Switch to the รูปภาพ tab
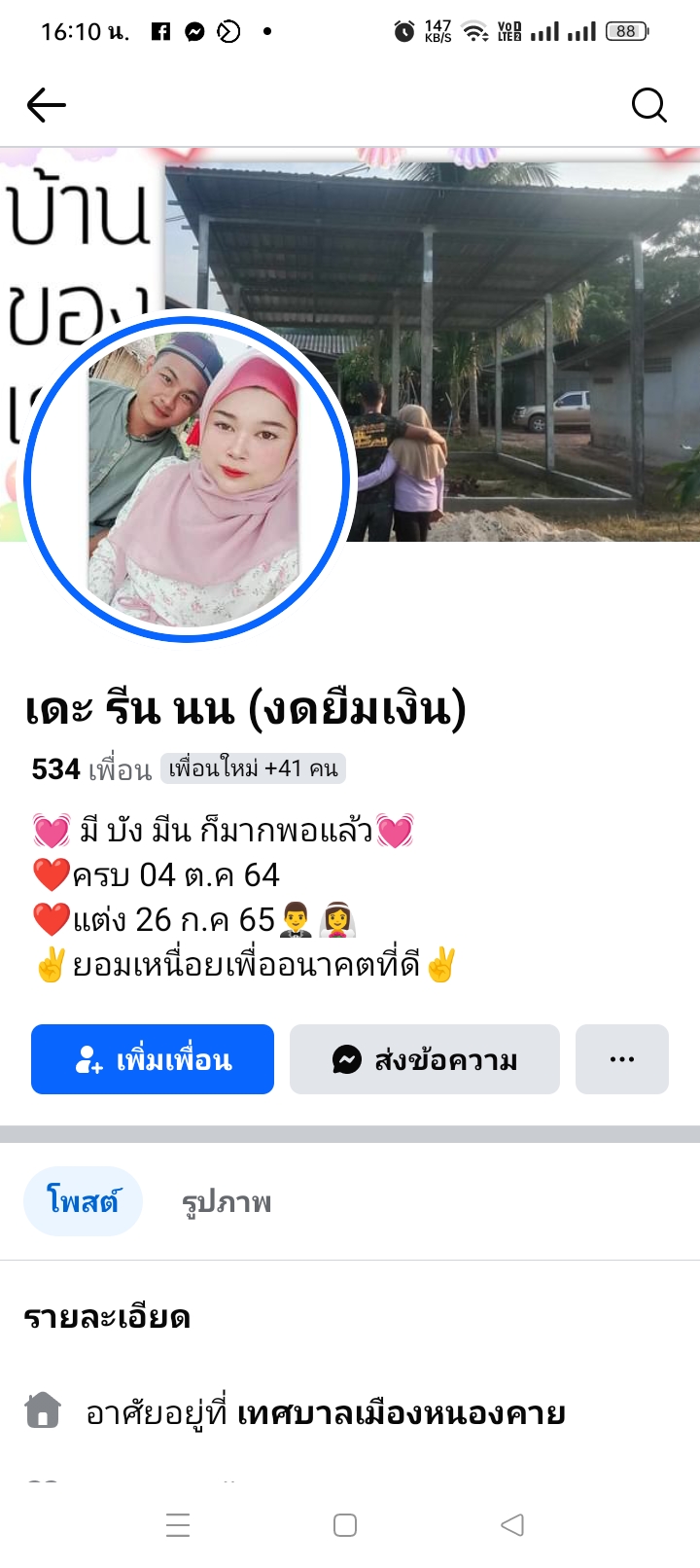Viewport: 700px width, 1568px height. pos(227,1202)
